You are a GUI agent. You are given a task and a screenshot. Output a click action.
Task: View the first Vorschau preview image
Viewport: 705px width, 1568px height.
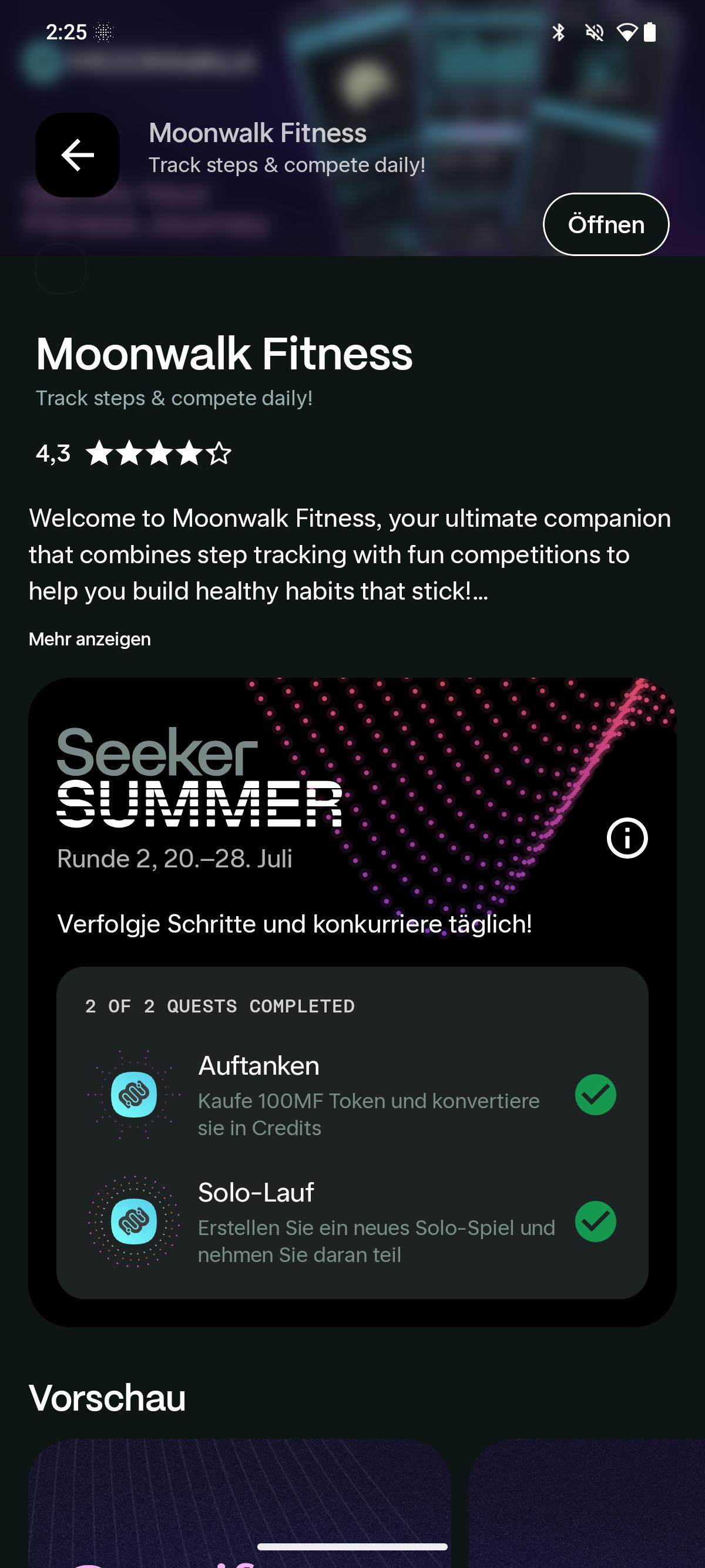click(240, 1503)
